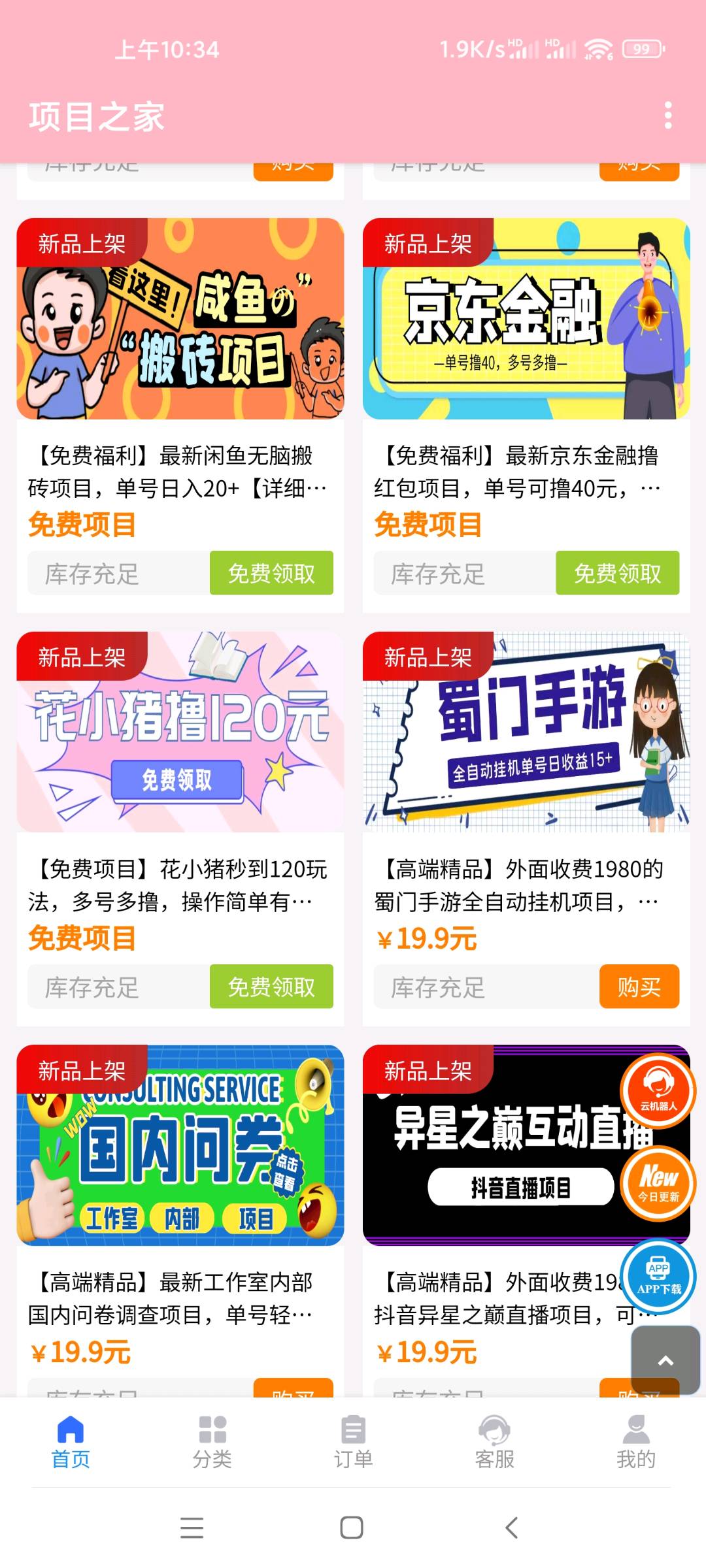Open the 蜀门手游 banner card

[x=526, y=732]
